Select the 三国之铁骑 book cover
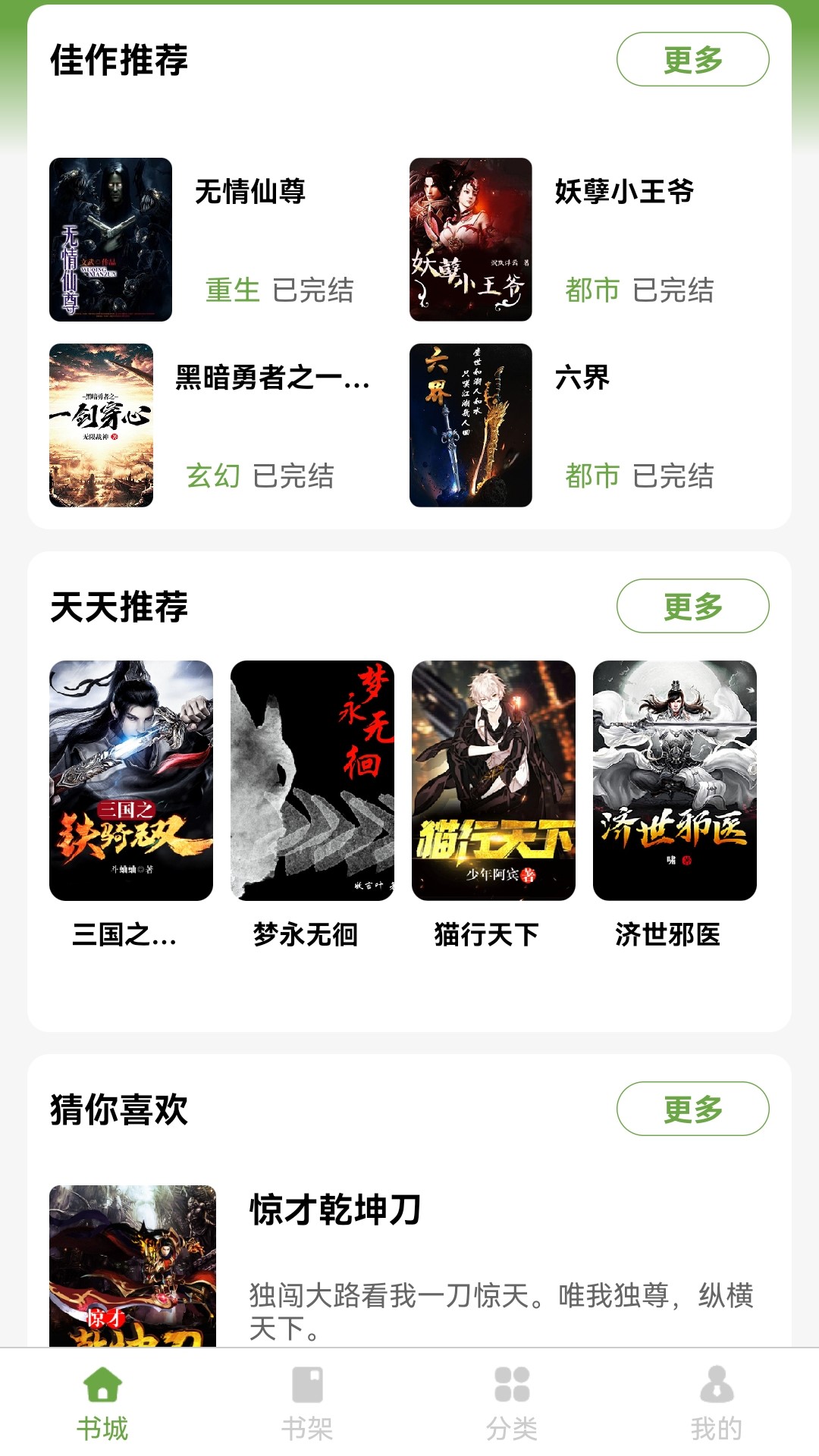The height and width of the screenshot is (1456, 819). 131,780
